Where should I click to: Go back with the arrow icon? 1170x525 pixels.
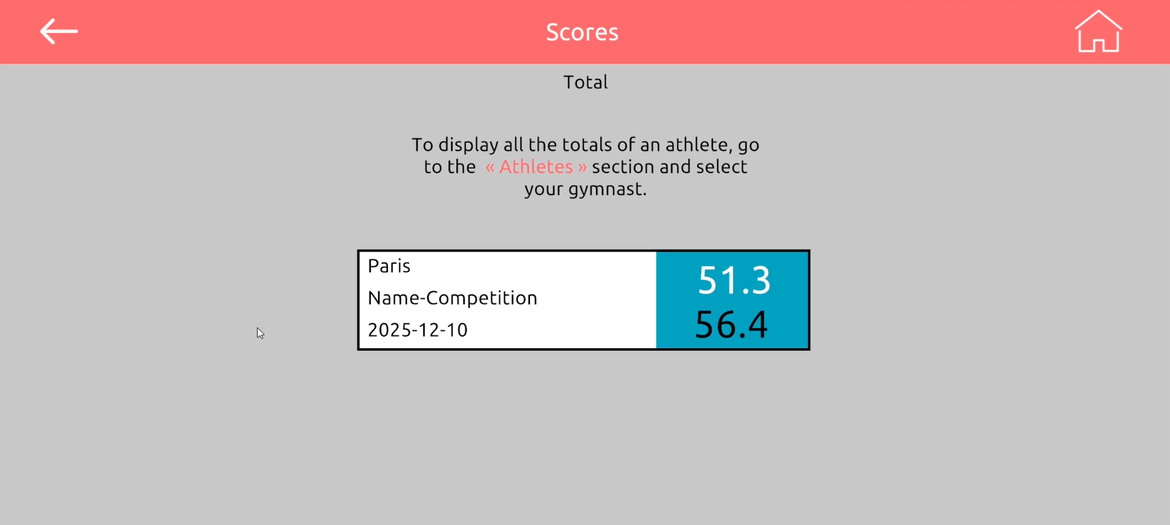59,31
